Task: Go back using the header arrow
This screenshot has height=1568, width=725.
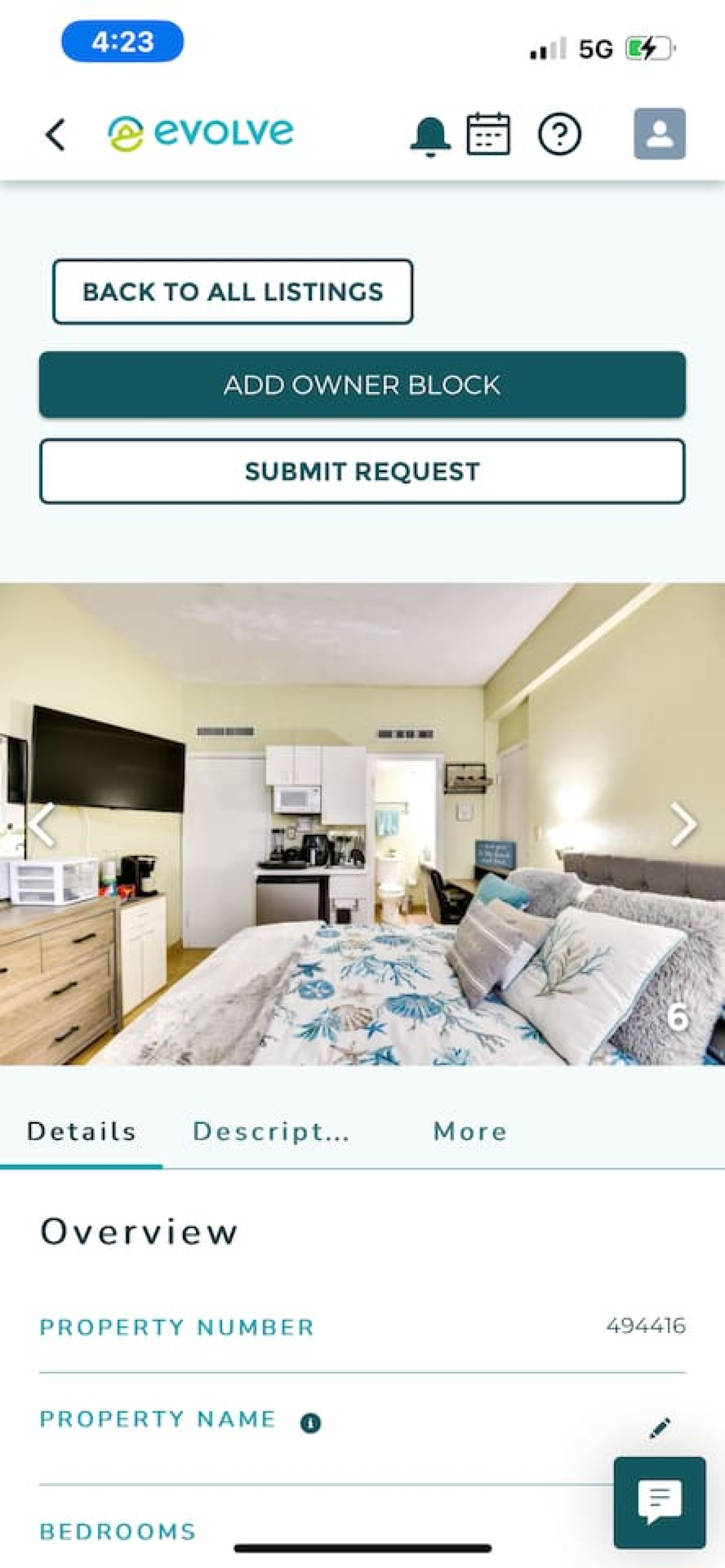Action: pyautogui.click(x=55, y=134)
